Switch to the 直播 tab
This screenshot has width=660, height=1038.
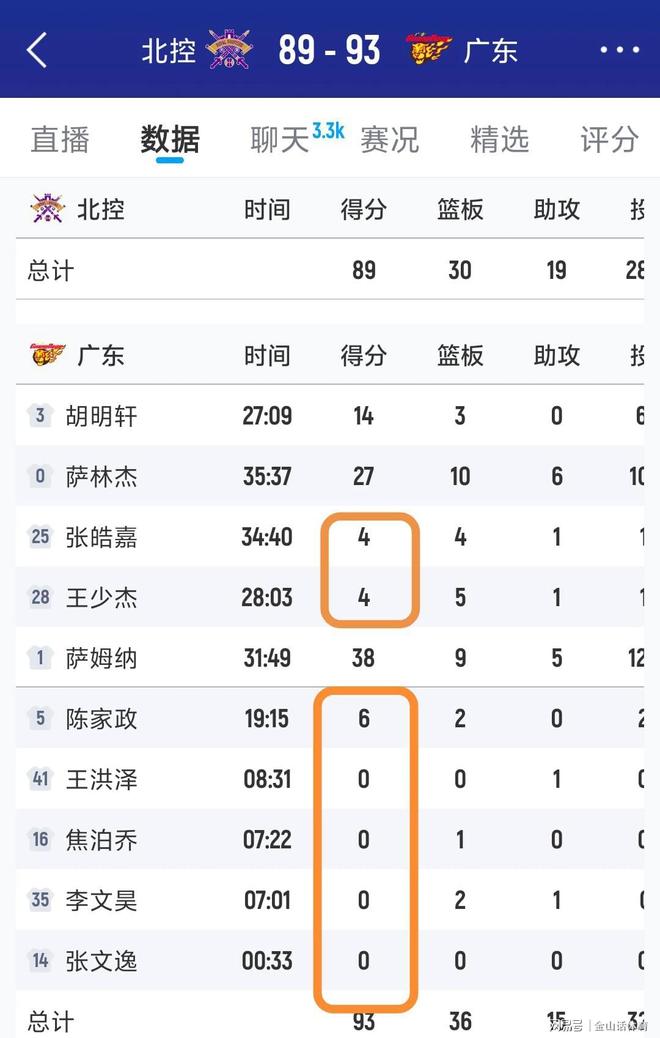tap(60, 139)
